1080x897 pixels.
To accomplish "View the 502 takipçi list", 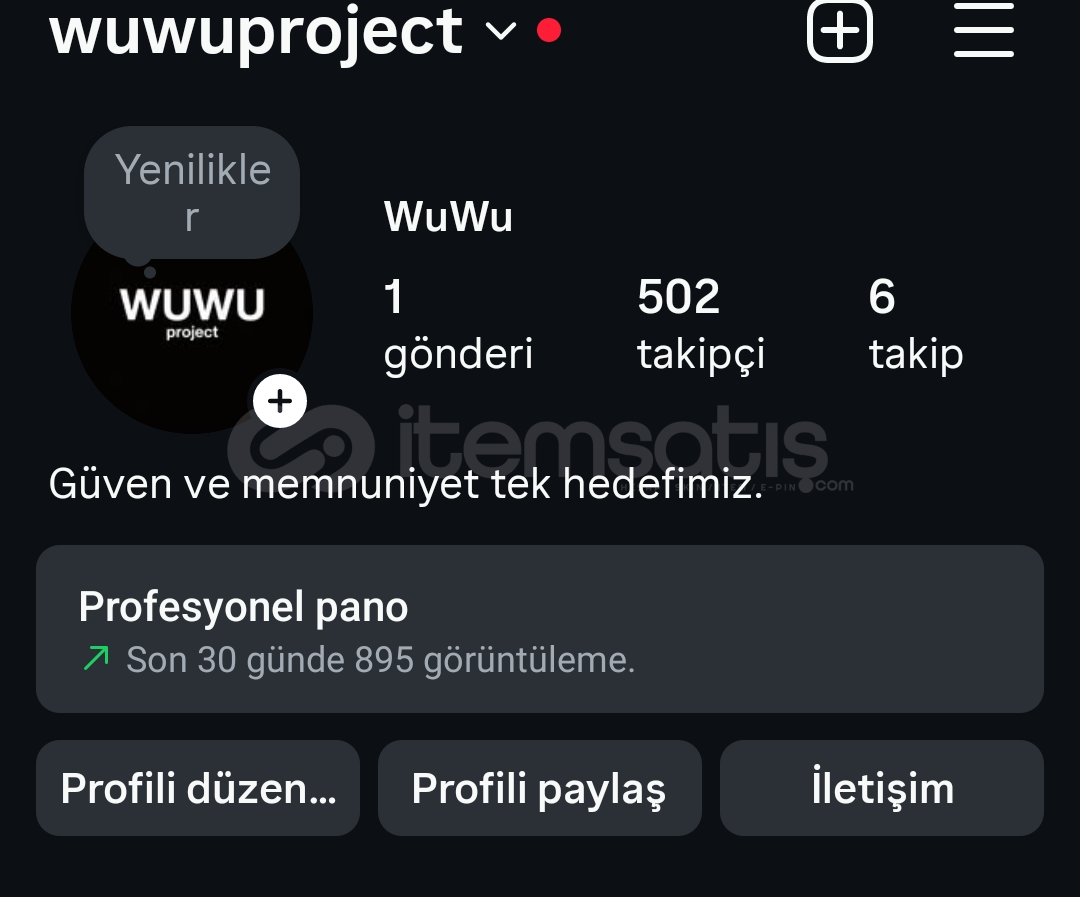I will coord(700,324).
